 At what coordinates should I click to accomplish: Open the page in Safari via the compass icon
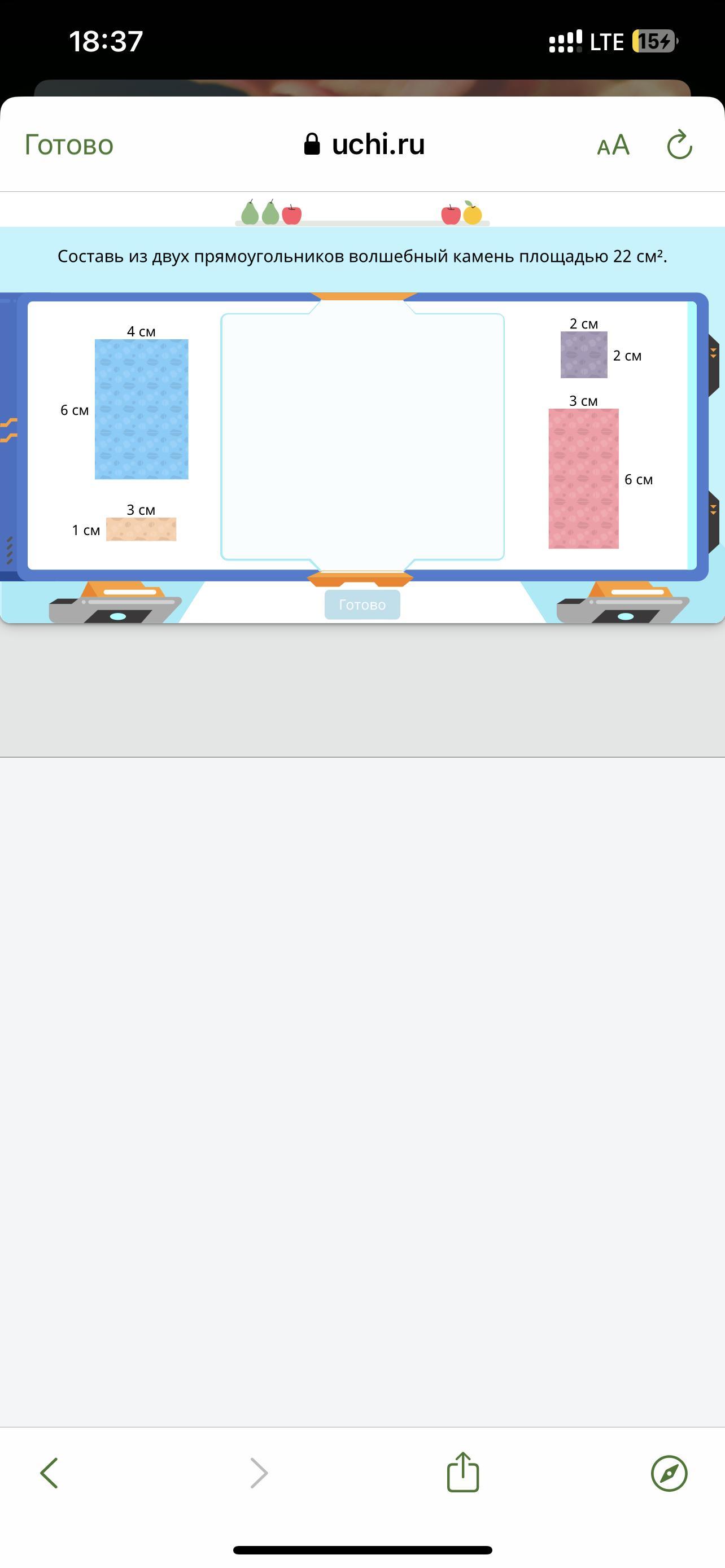669,1473
